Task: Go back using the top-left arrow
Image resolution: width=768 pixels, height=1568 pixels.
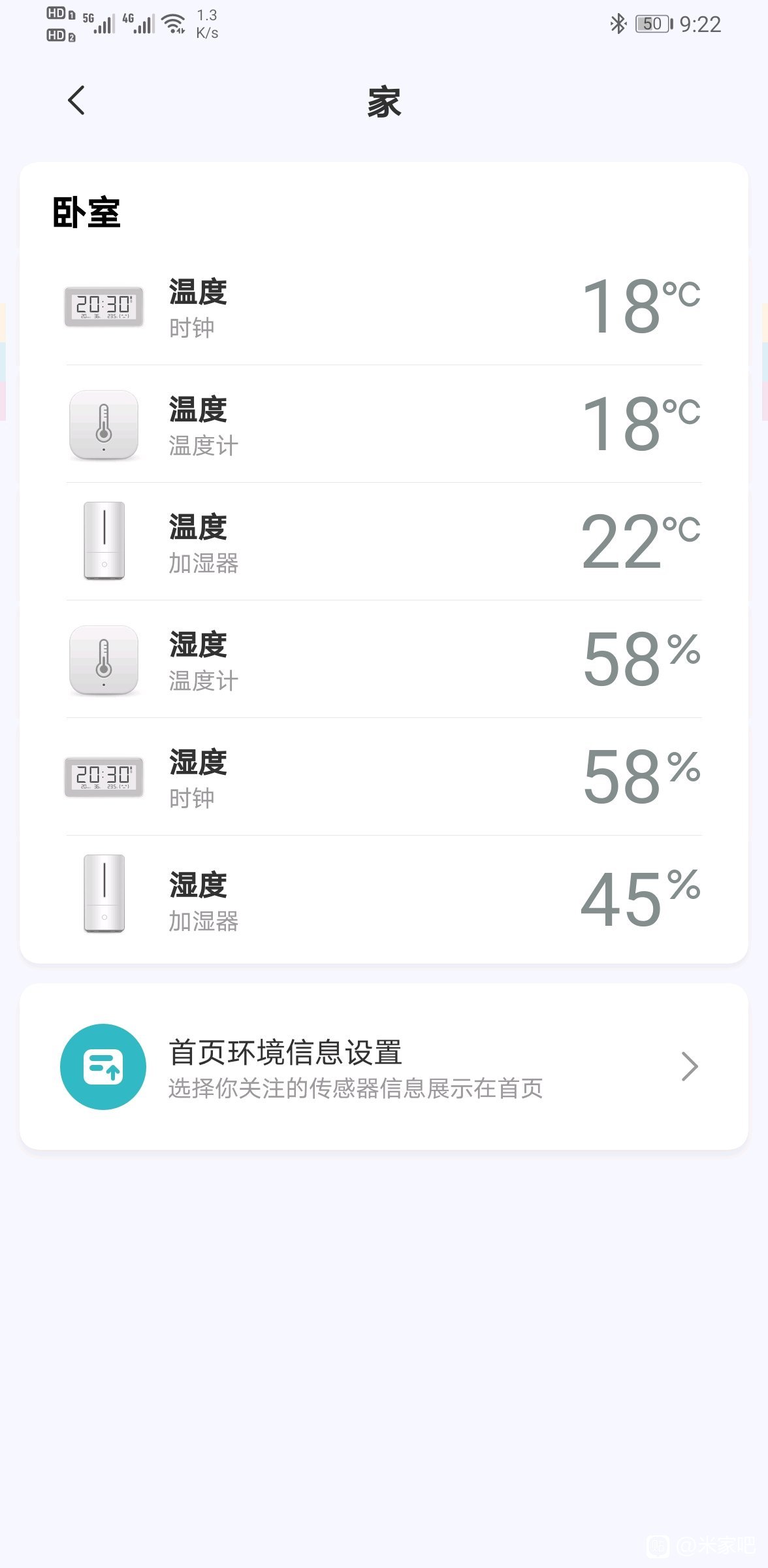Action: pyautogui.click(x=76, y=101)
